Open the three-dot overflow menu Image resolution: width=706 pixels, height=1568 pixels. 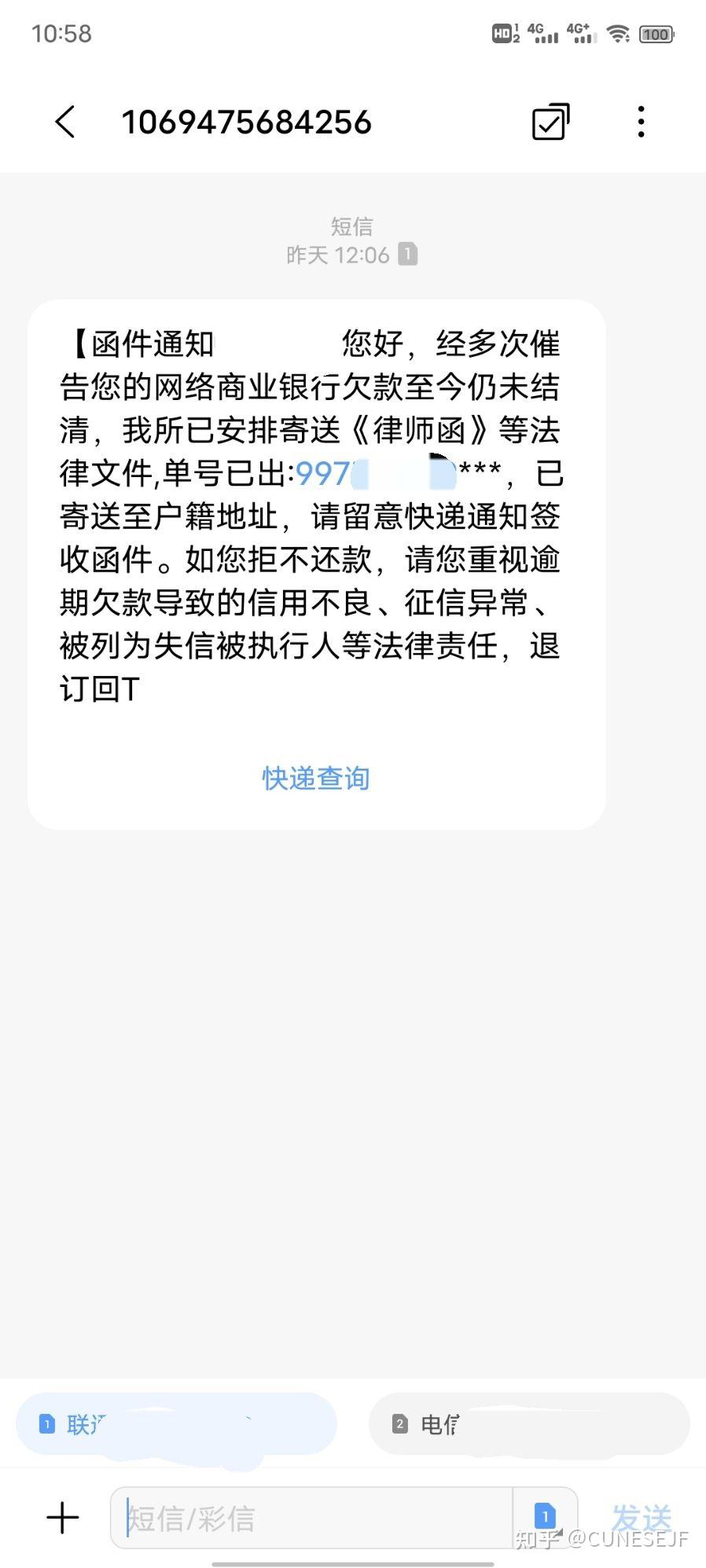(x=642, y=122)
